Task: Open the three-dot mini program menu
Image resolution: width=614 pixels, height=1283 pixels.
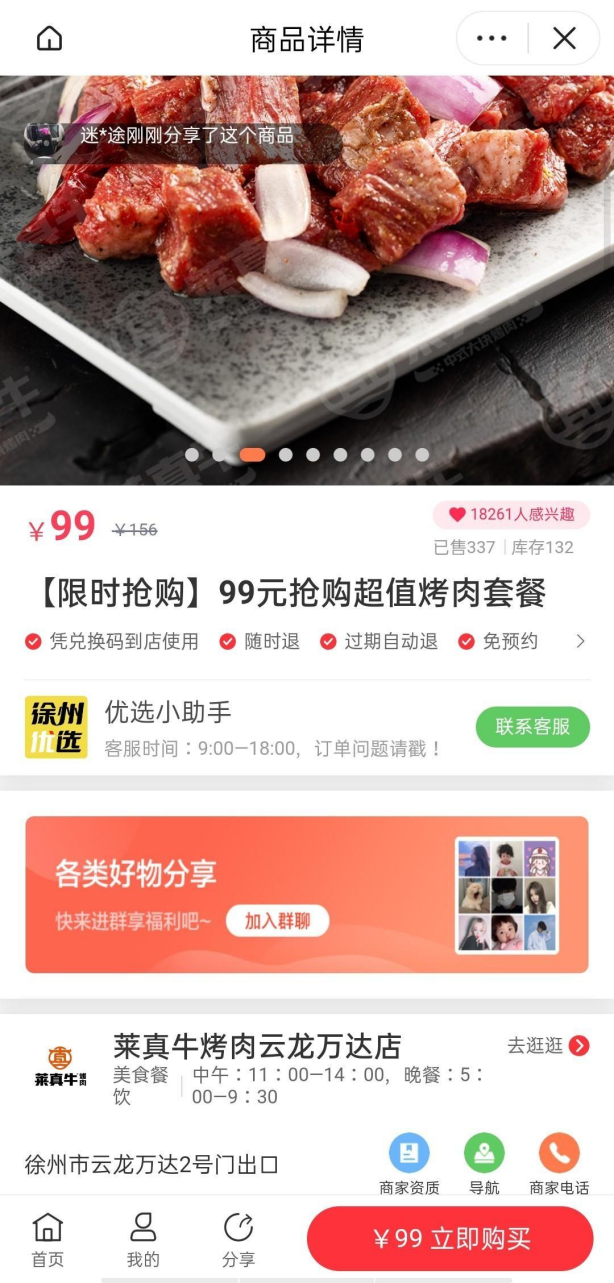Action: click(x=492, y=39)
